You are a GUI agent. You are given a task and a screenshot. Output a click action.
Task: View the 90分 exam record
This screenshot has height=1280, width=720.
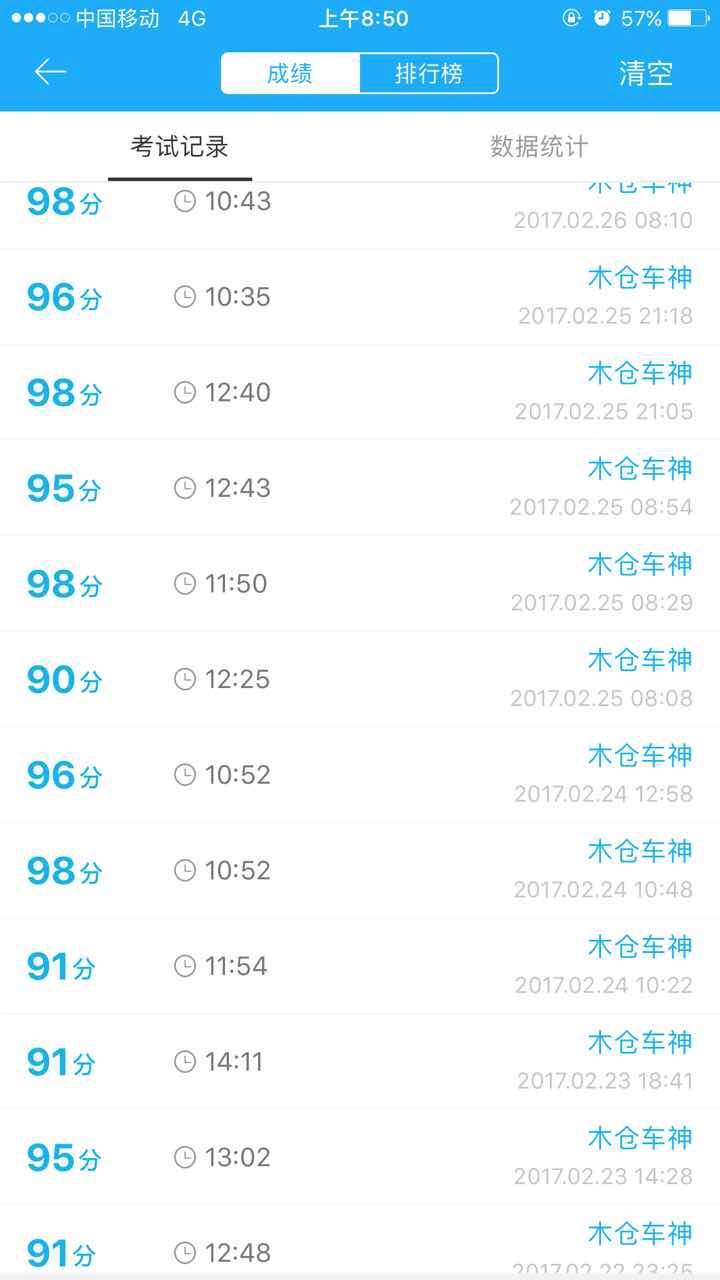(360, 680)
